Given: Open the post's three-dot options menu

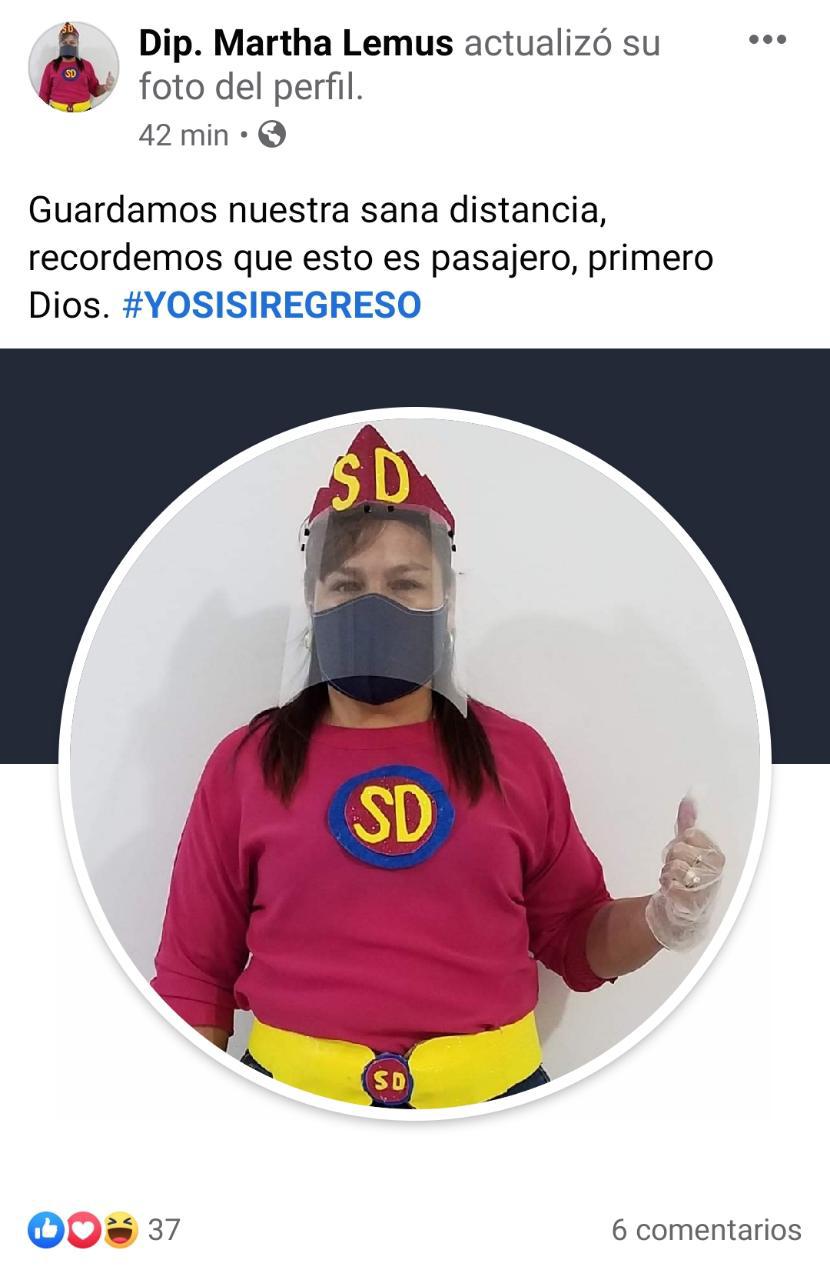Looking at the screenshot, I should 767,40.
